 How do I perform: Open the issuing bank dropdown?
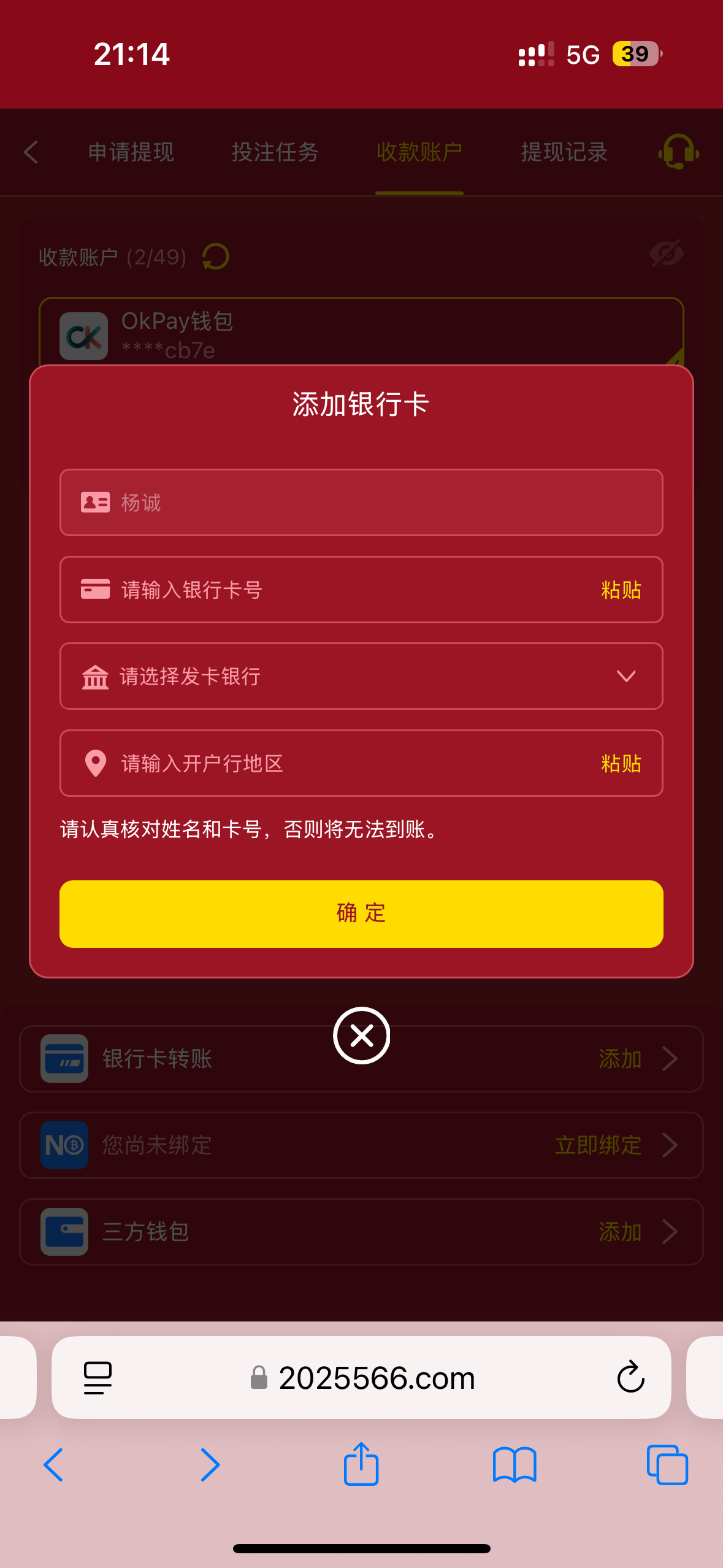(x=361, y=676)
